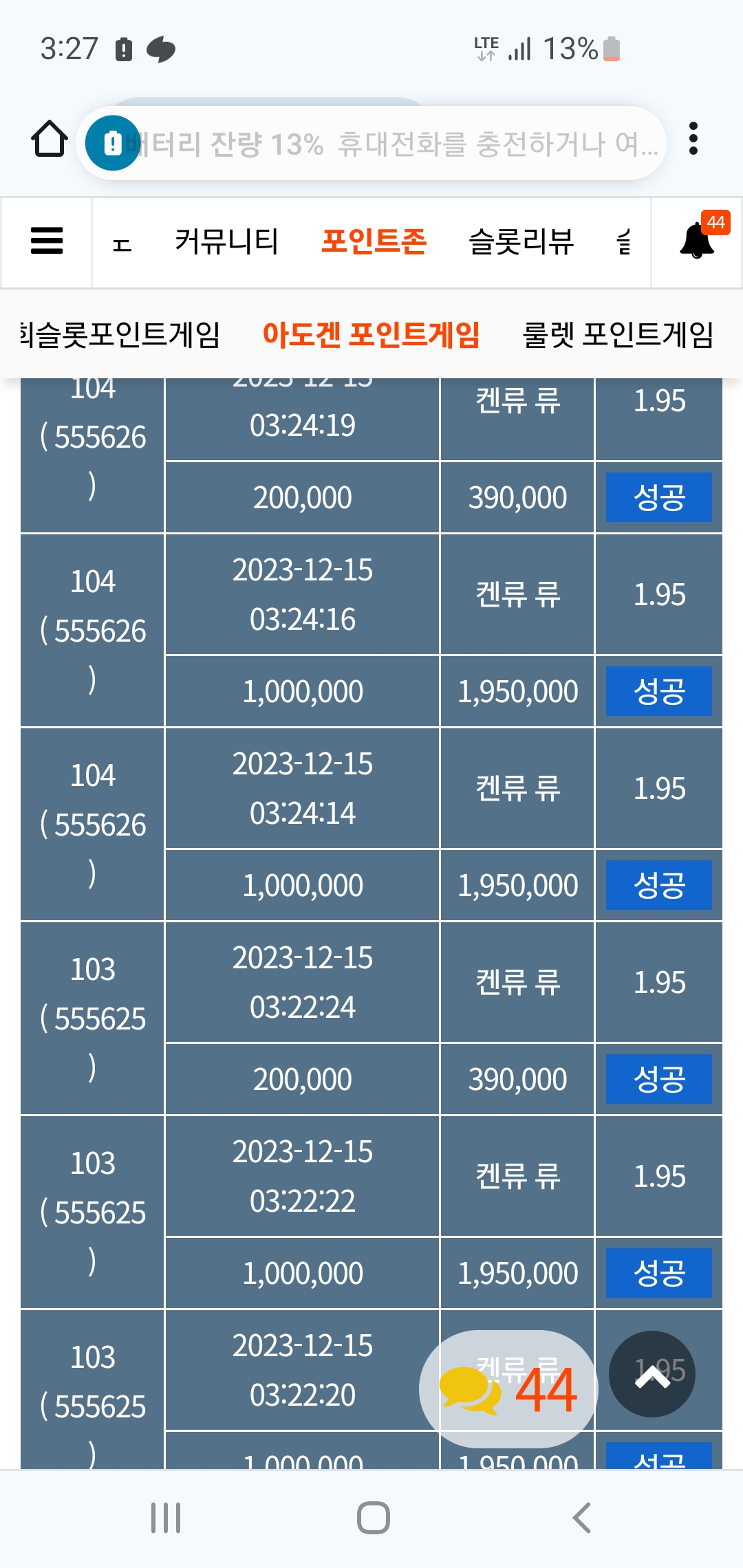Select the 포인트존 tab
Image resolution: width=743 pixels, height=1568 pixels.
coord(374,241)
